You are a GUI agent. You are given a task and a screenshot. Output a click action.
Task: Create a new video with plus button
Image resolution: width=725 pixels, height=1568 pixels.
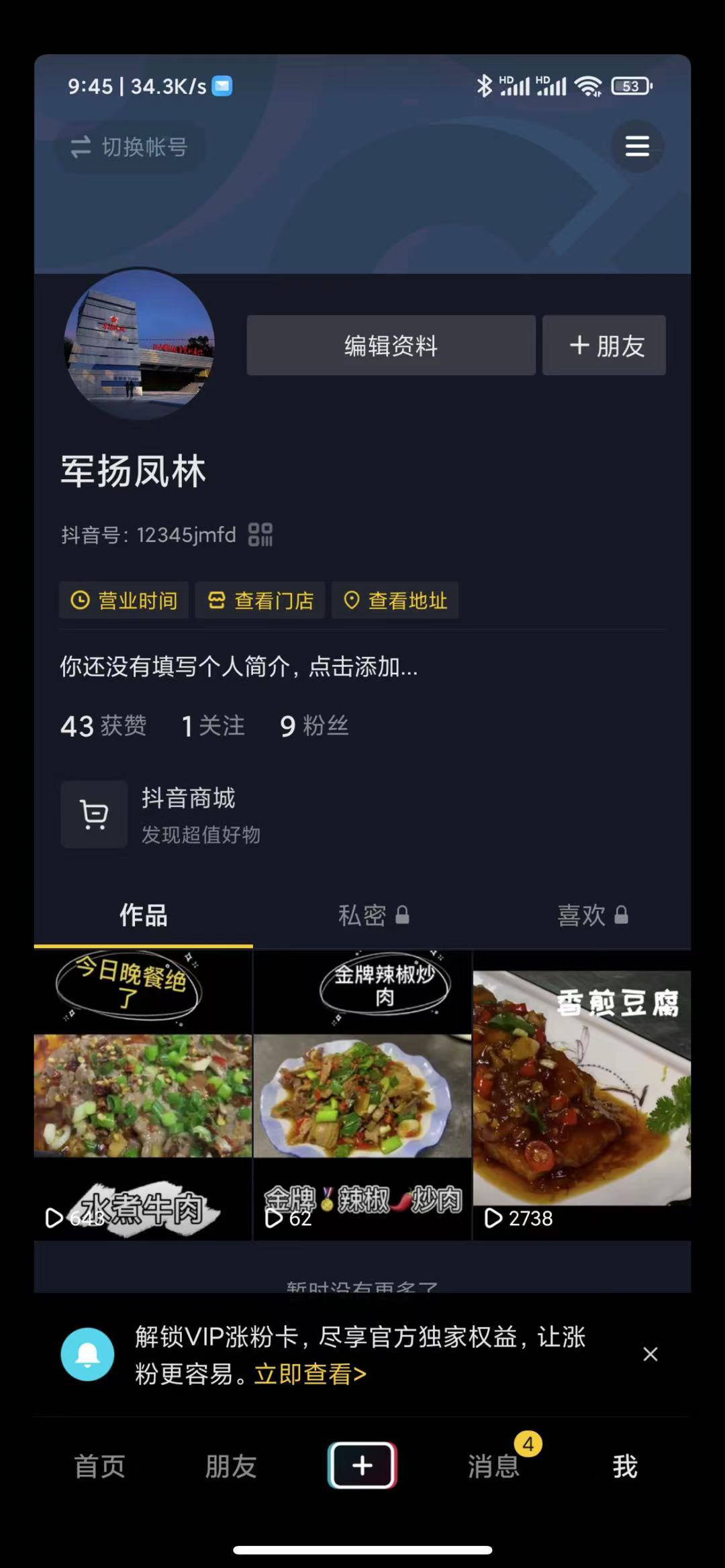tap(362, 1465)
